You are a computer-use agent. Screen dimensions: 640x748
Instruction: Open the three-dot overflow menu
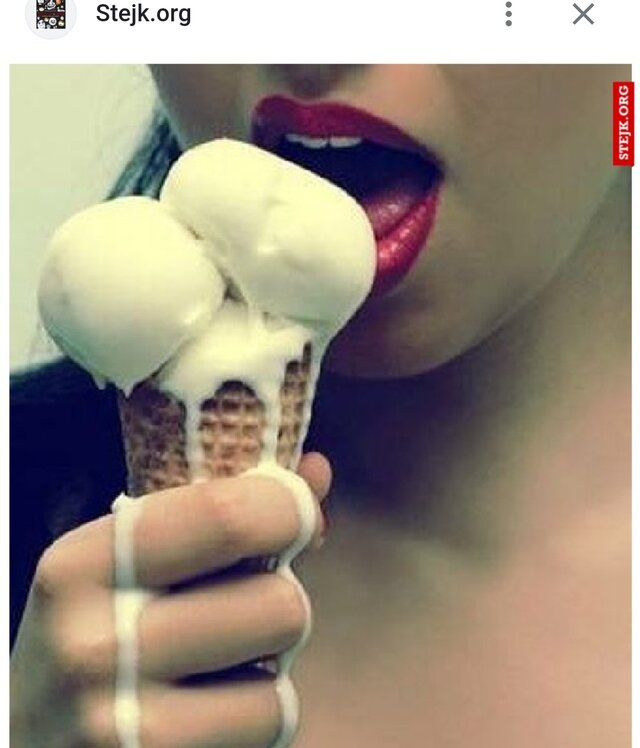coord(509,14)
